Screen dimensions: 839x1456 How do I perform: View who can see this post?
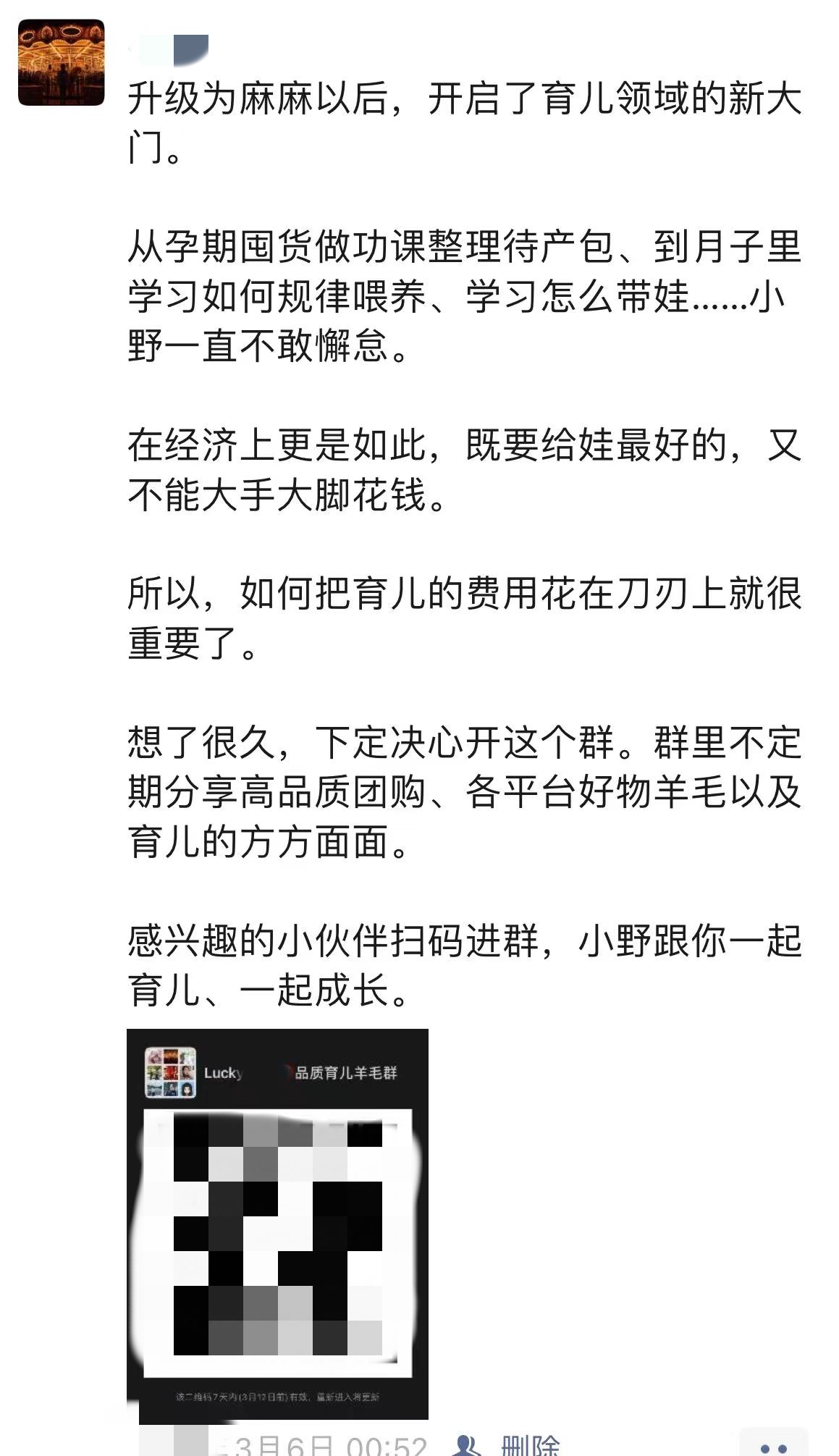coord(467,1445)
